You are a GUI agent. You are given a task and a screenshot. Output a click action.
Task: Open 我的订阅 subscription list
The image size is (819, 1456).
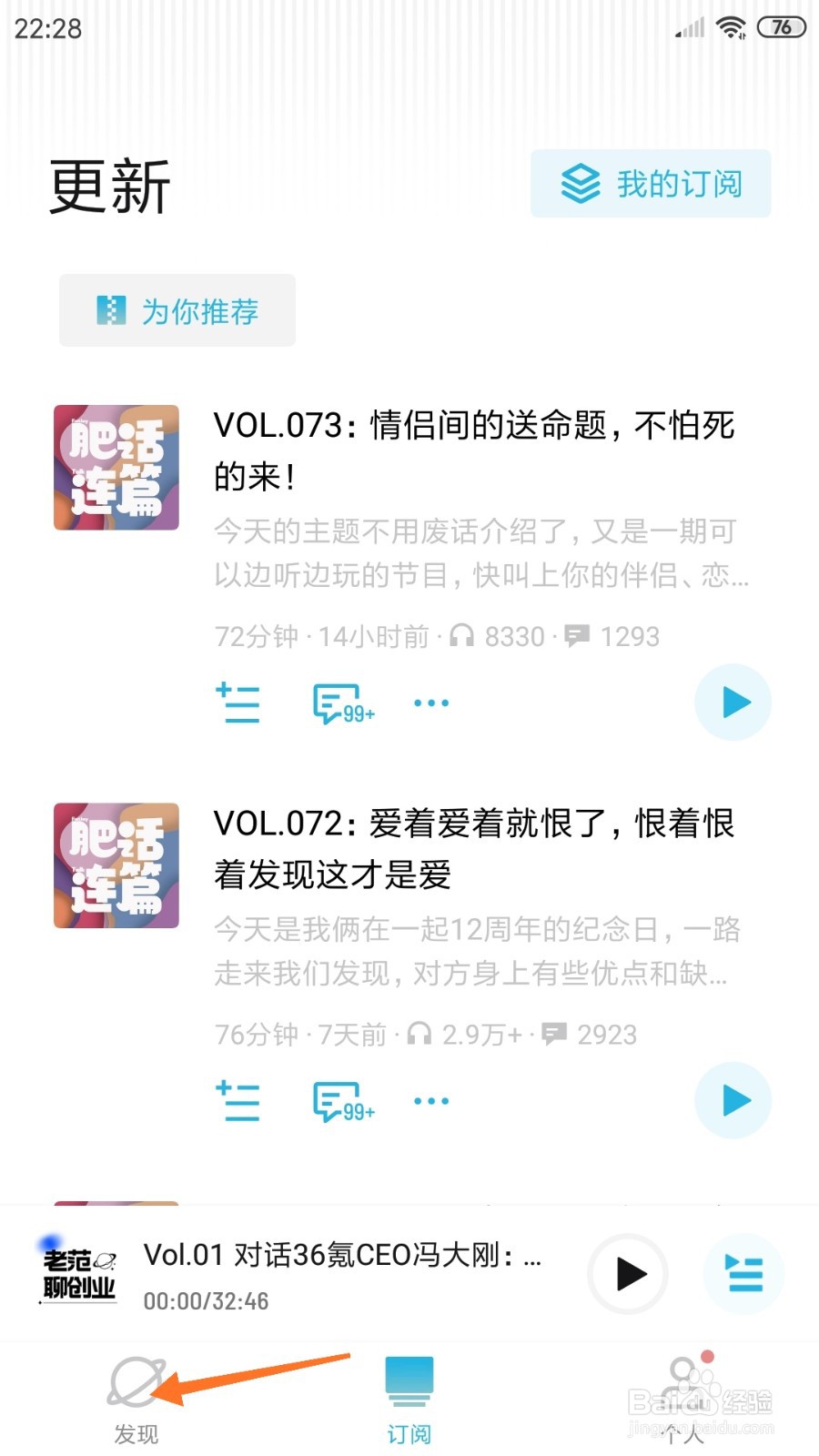point(651,183)
